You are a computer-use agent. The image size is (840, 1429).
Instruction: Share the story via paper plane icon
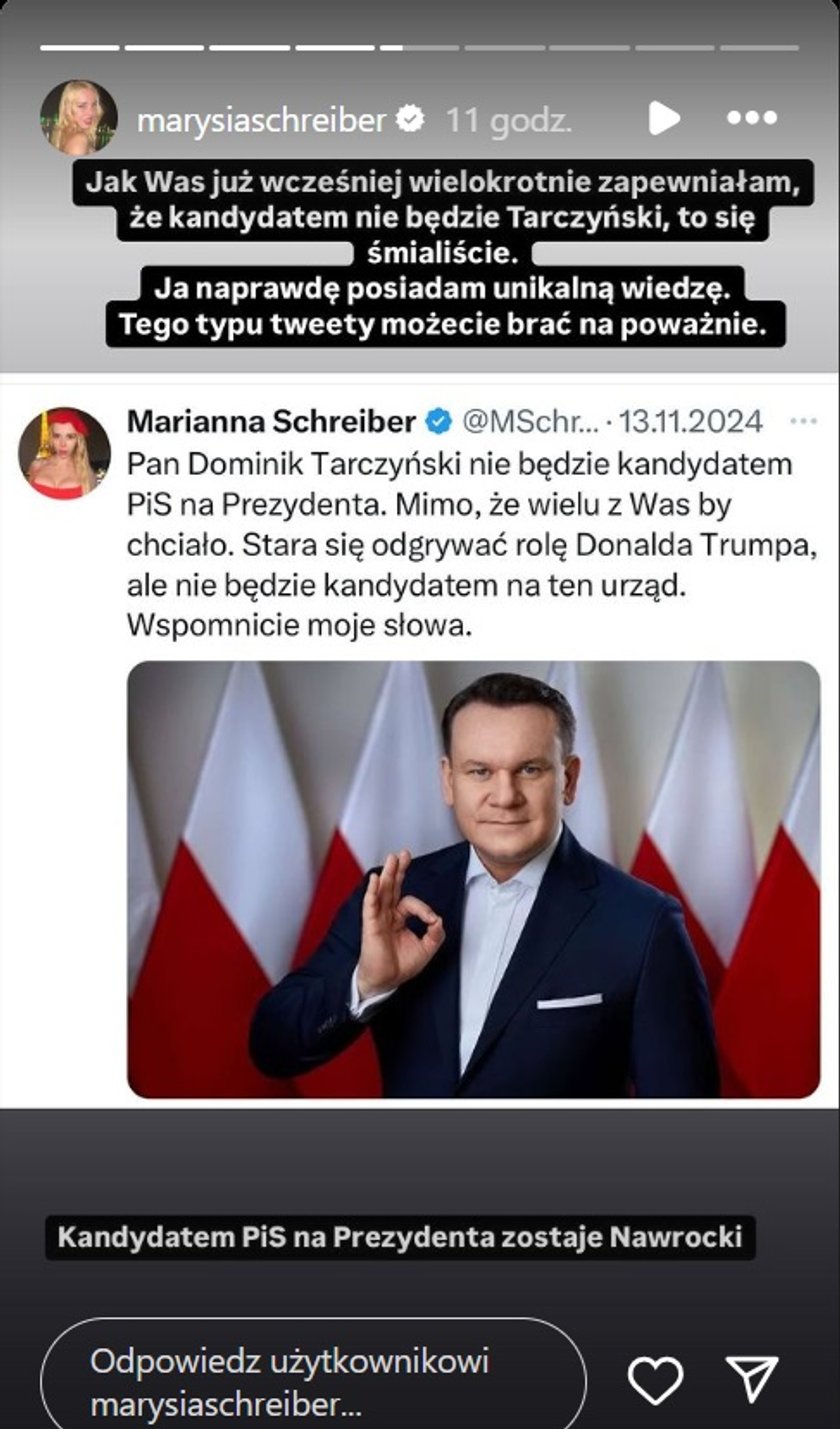click(751, 1380)
